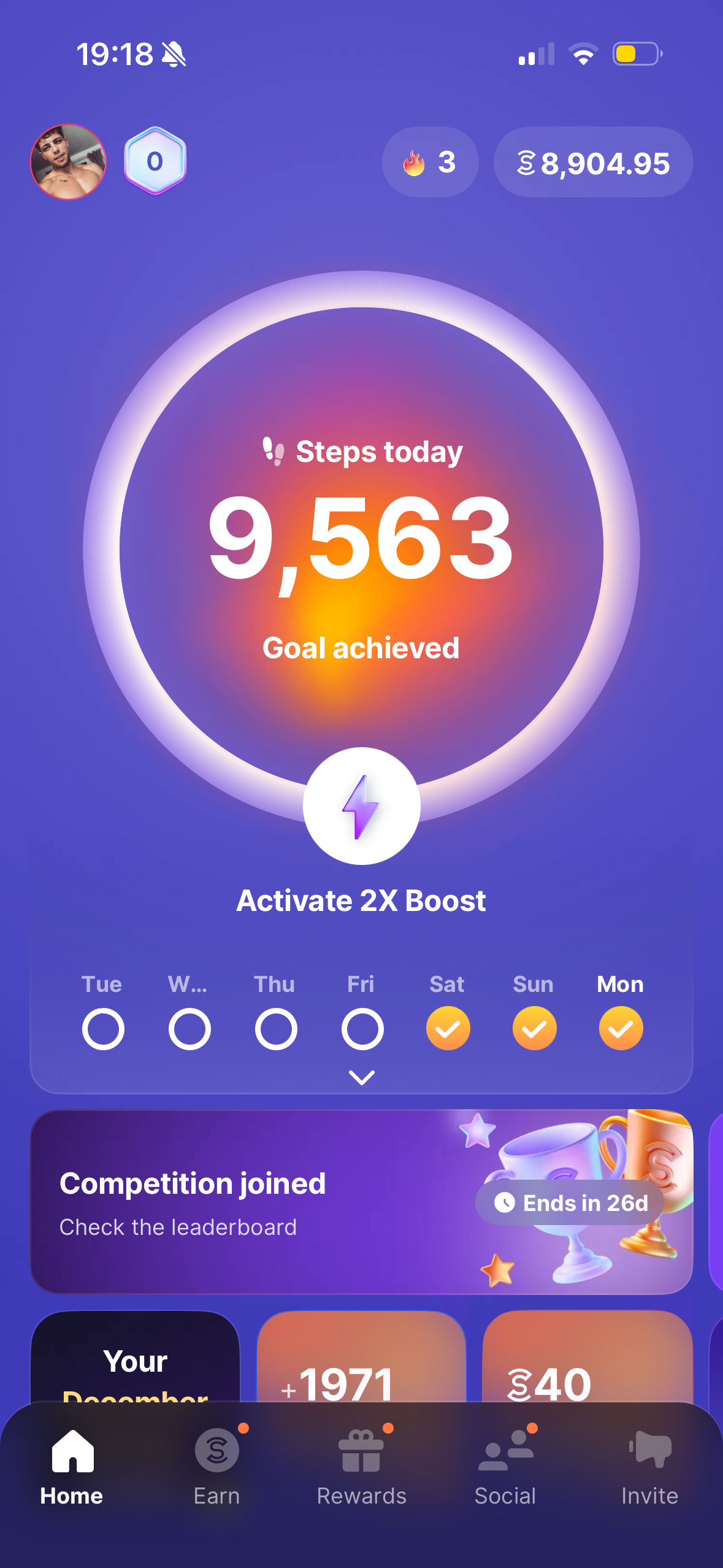Open the Your December recap card
Image resolution: width=723 pixels, height=1568 pixels.
(135, 1359)
